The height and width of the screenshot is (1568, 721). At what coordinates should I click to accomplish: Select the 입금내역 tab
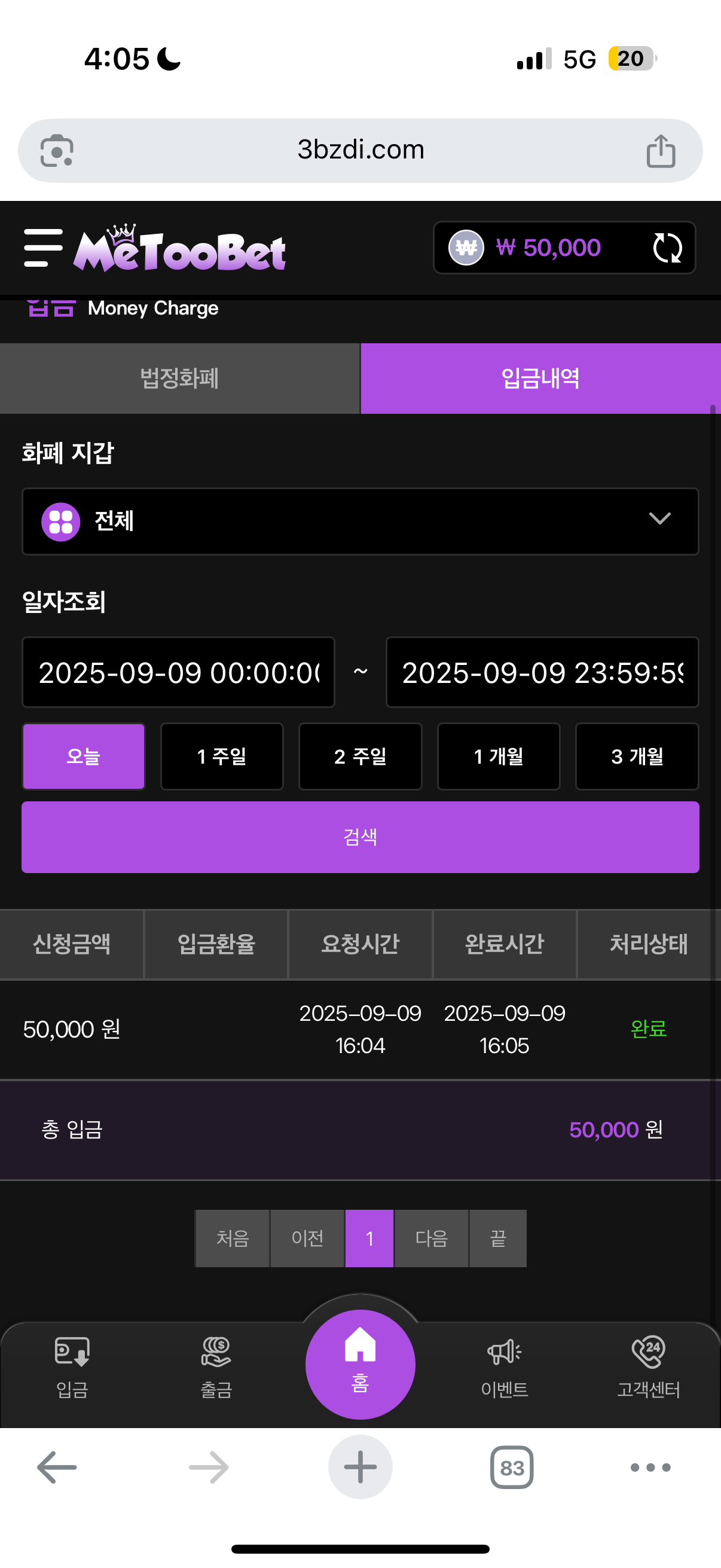tap(540, 379)
